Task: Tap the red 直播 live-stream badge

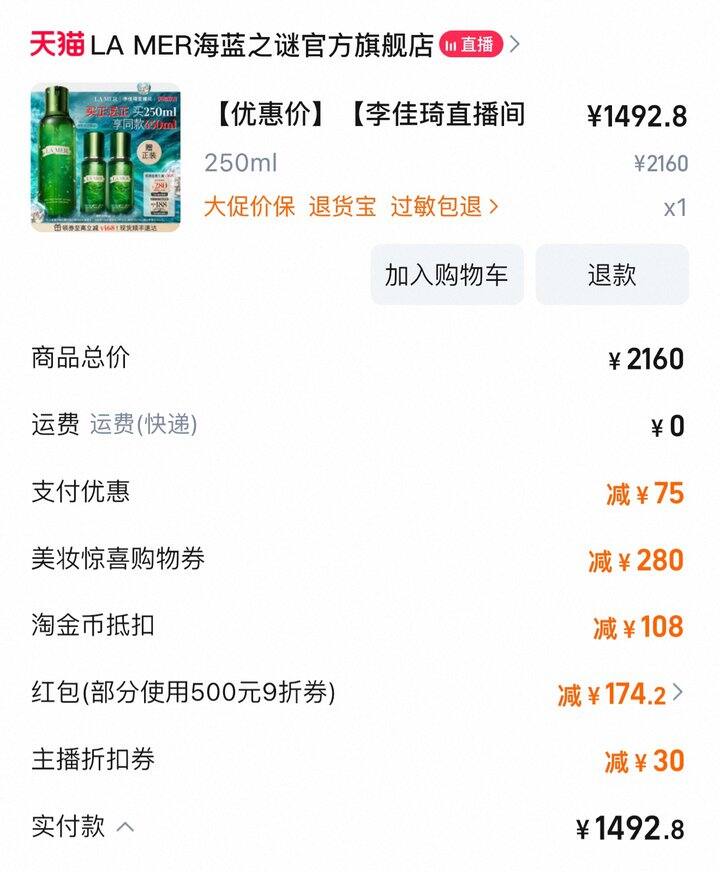Action: [470, 42]
